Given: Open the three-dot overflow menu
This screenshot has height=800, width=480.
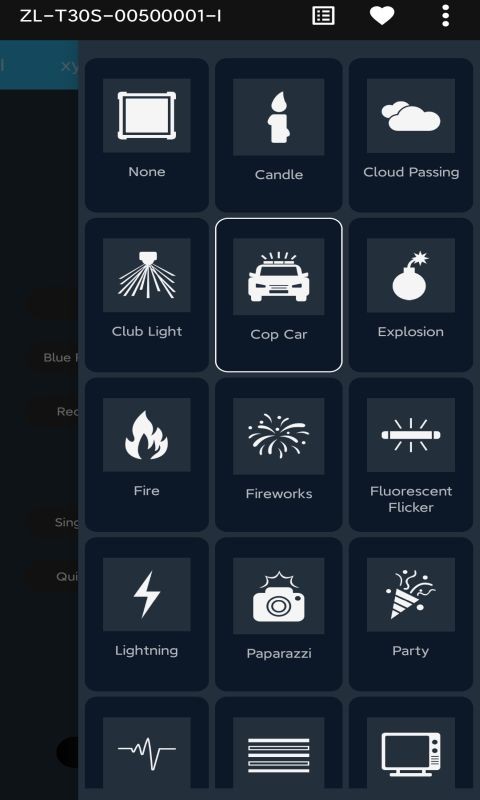Looking at the screenshot, I should coord(445,16).
